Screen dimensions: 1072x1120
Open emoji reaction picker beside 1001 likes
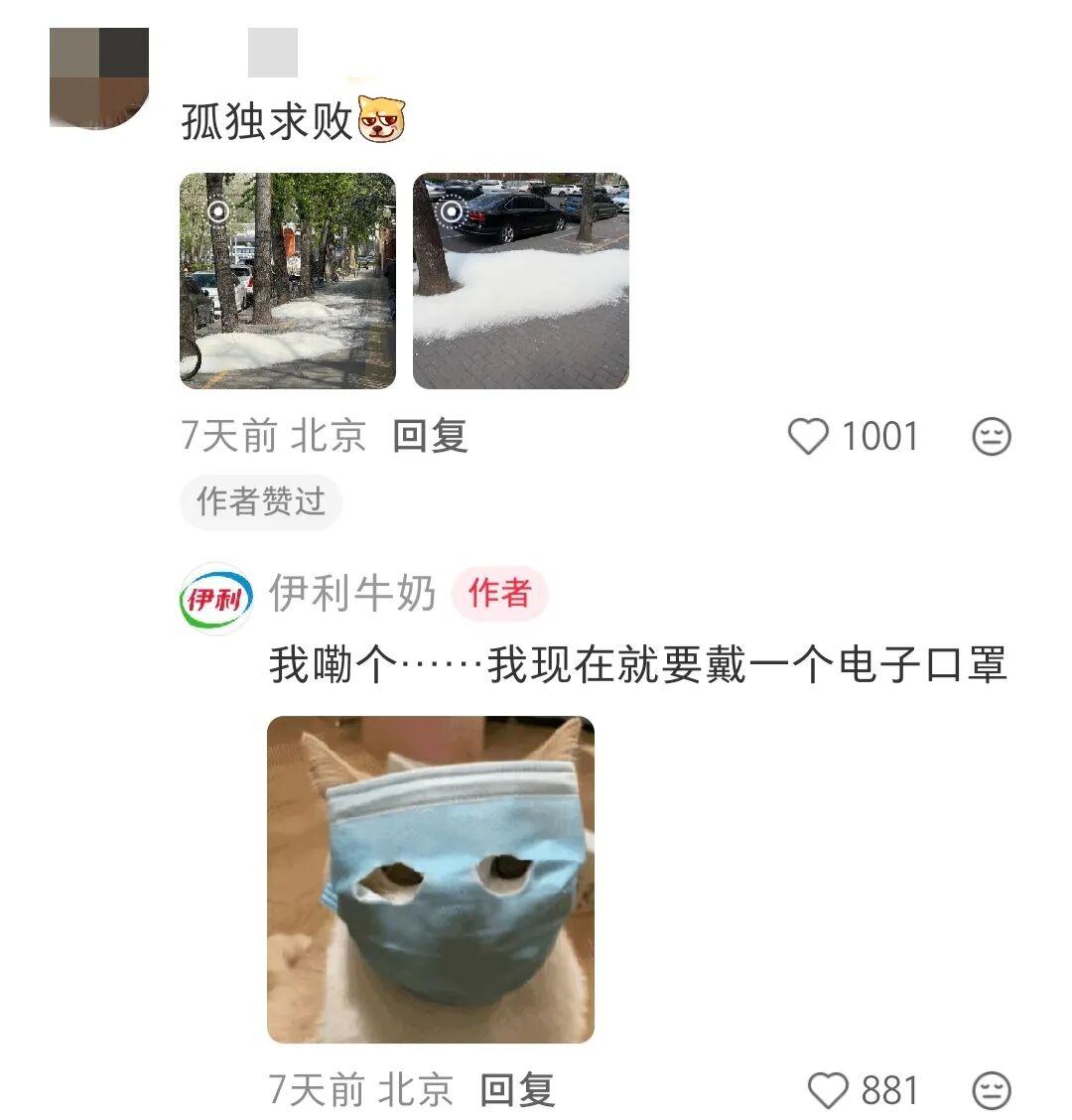pos(989,437)
